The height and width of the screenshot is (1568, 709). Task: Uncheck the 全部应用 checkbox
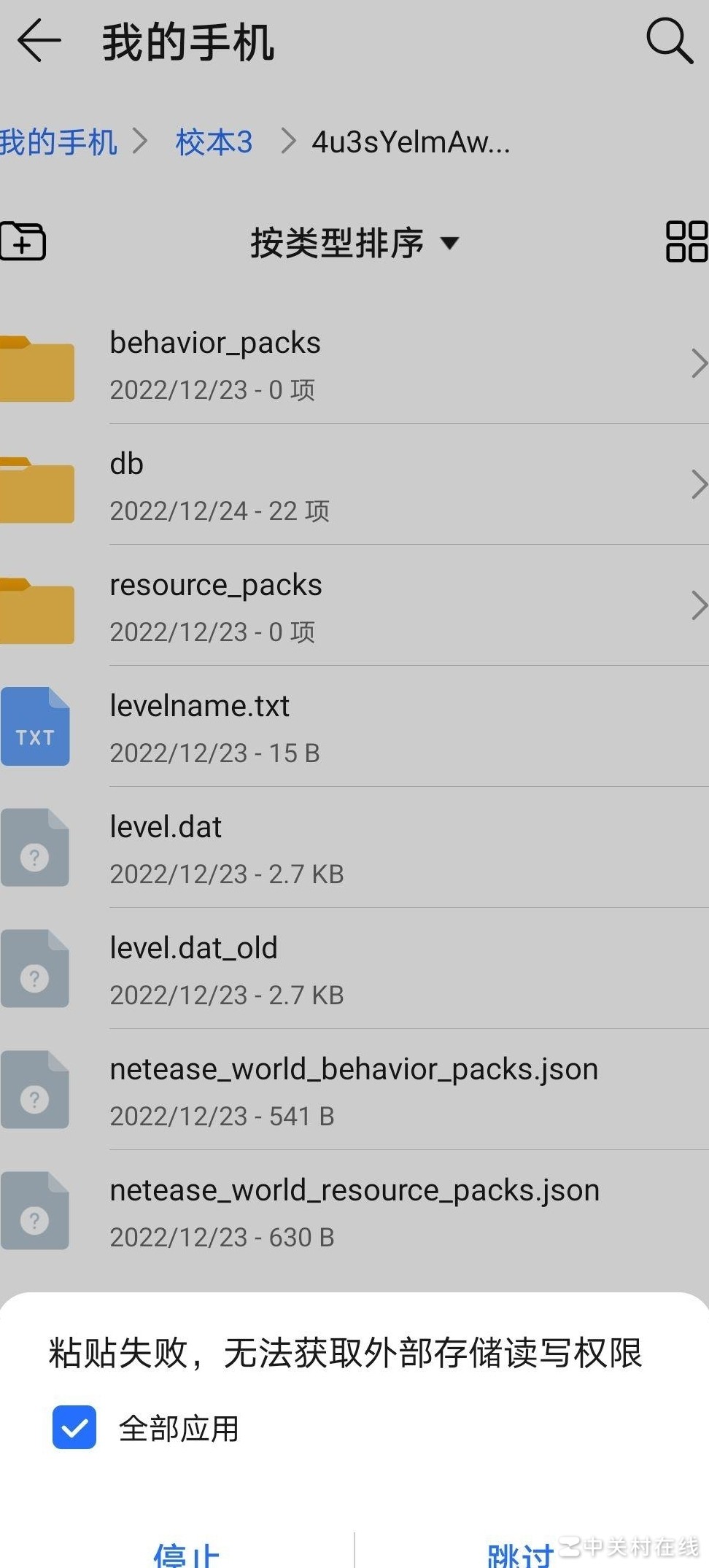pos(74,1427)
